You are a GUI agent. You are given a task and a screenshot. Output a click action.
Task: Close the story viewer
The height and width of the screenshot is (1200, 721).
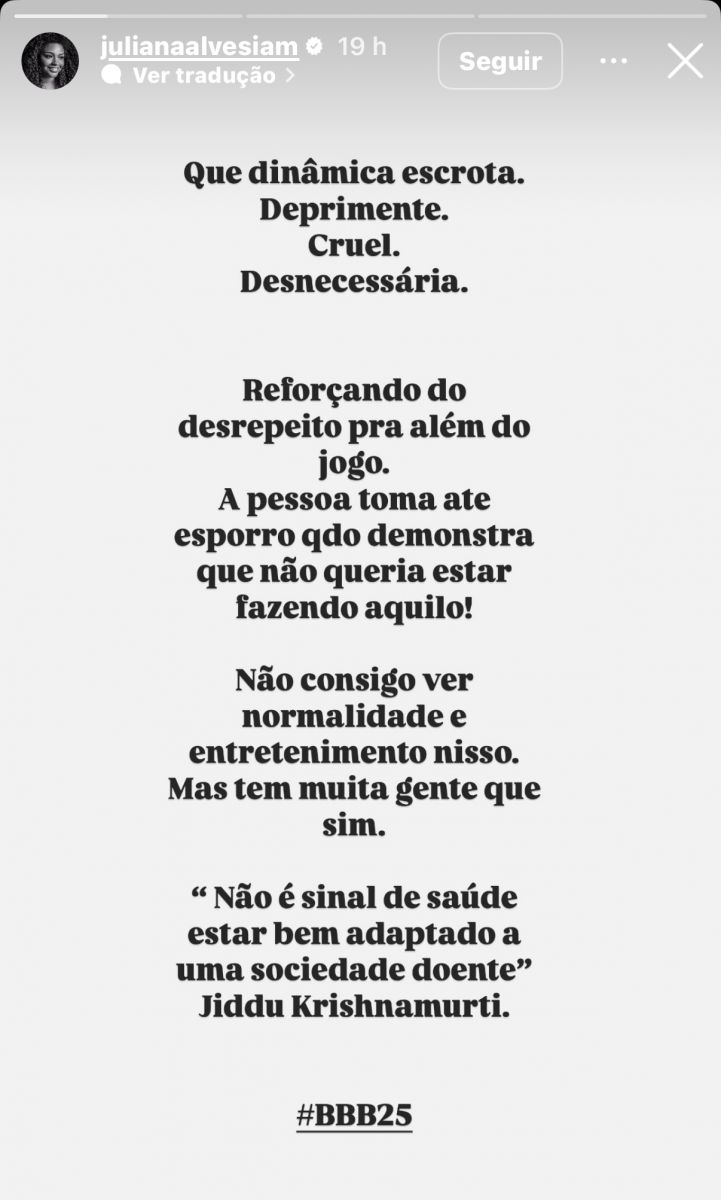(685, 61)
